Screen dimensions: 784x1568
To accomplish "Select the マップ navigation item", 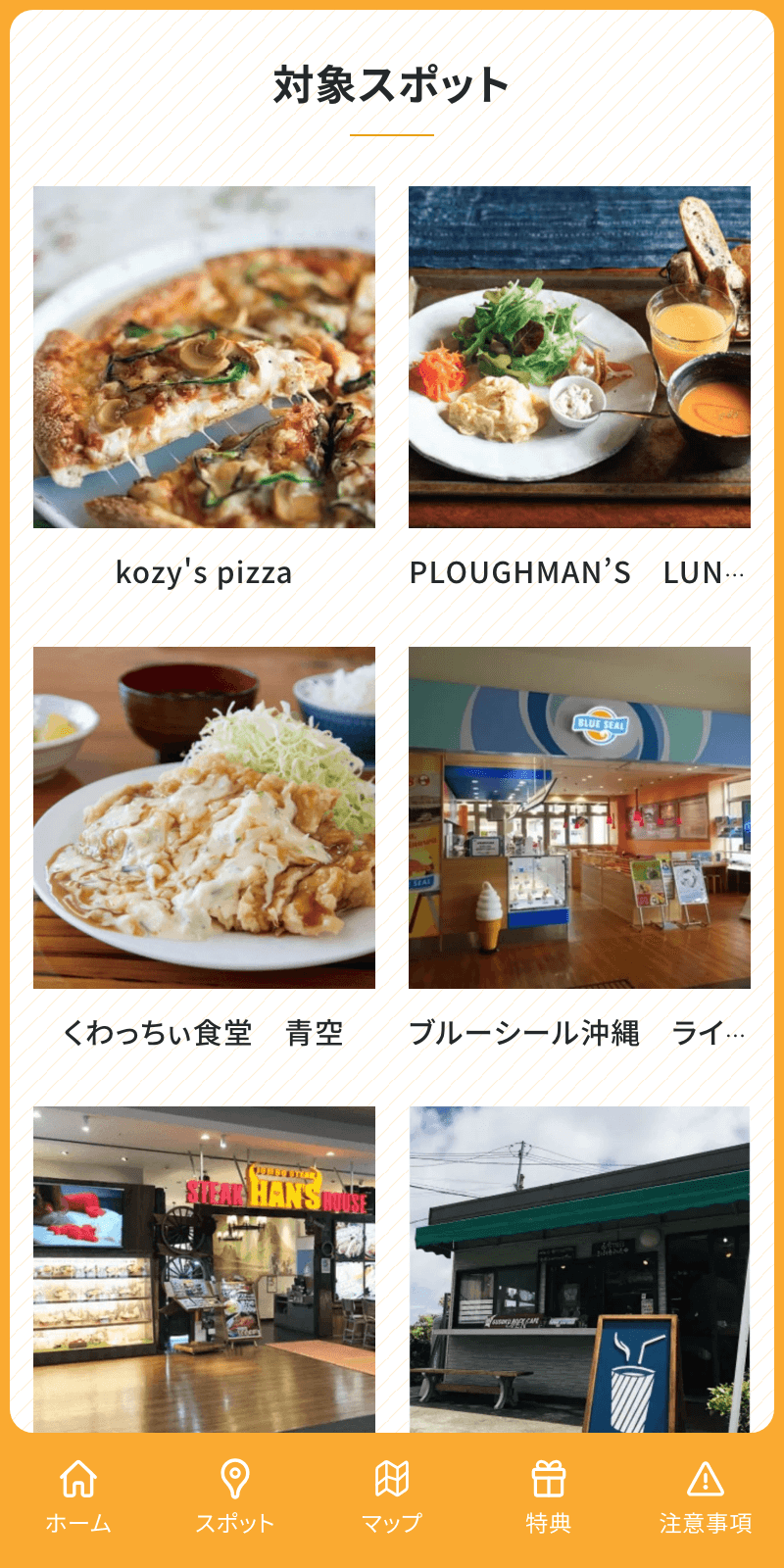I will (x=392, y=1522).
